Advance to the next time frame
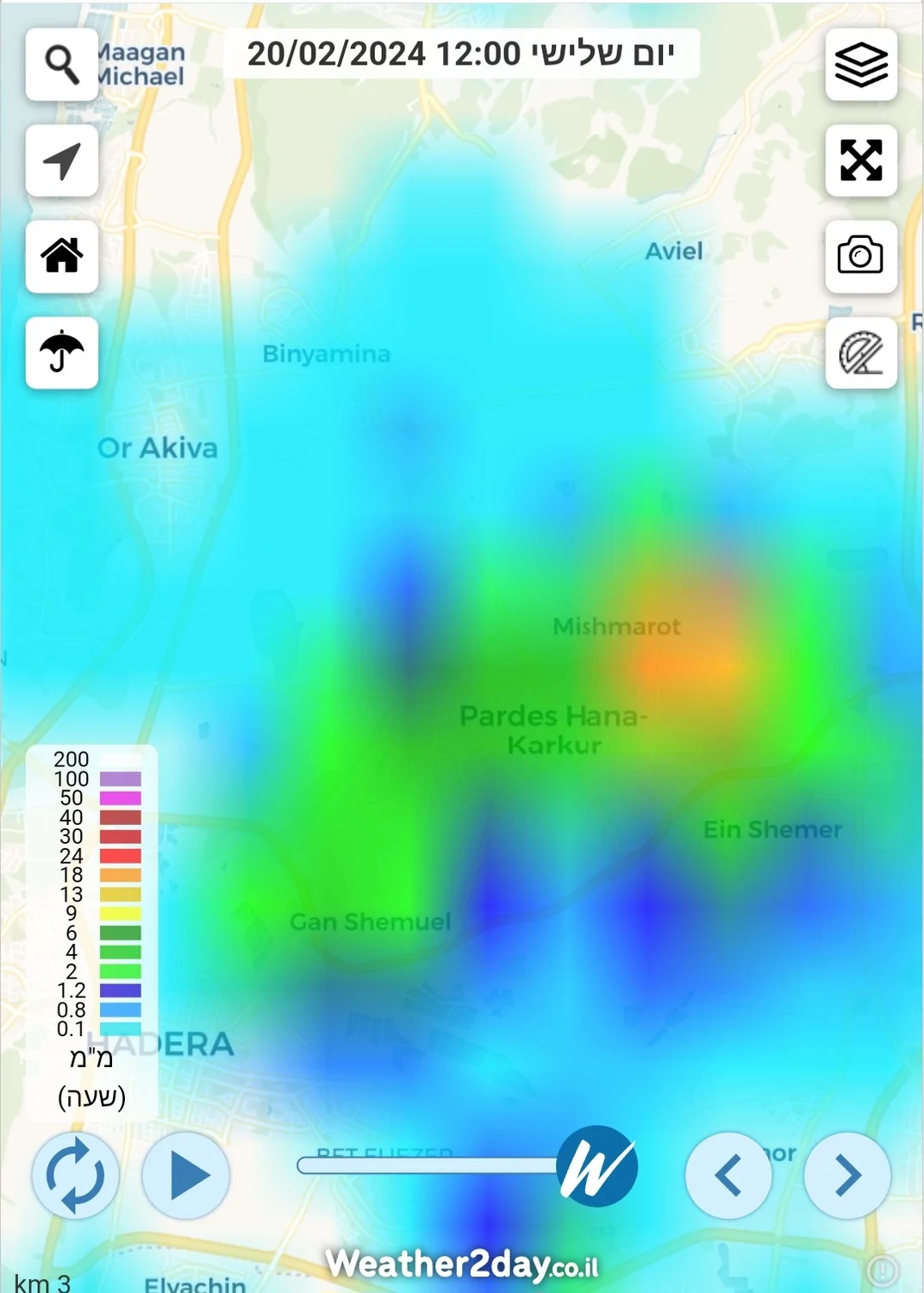 [847, 1175]
